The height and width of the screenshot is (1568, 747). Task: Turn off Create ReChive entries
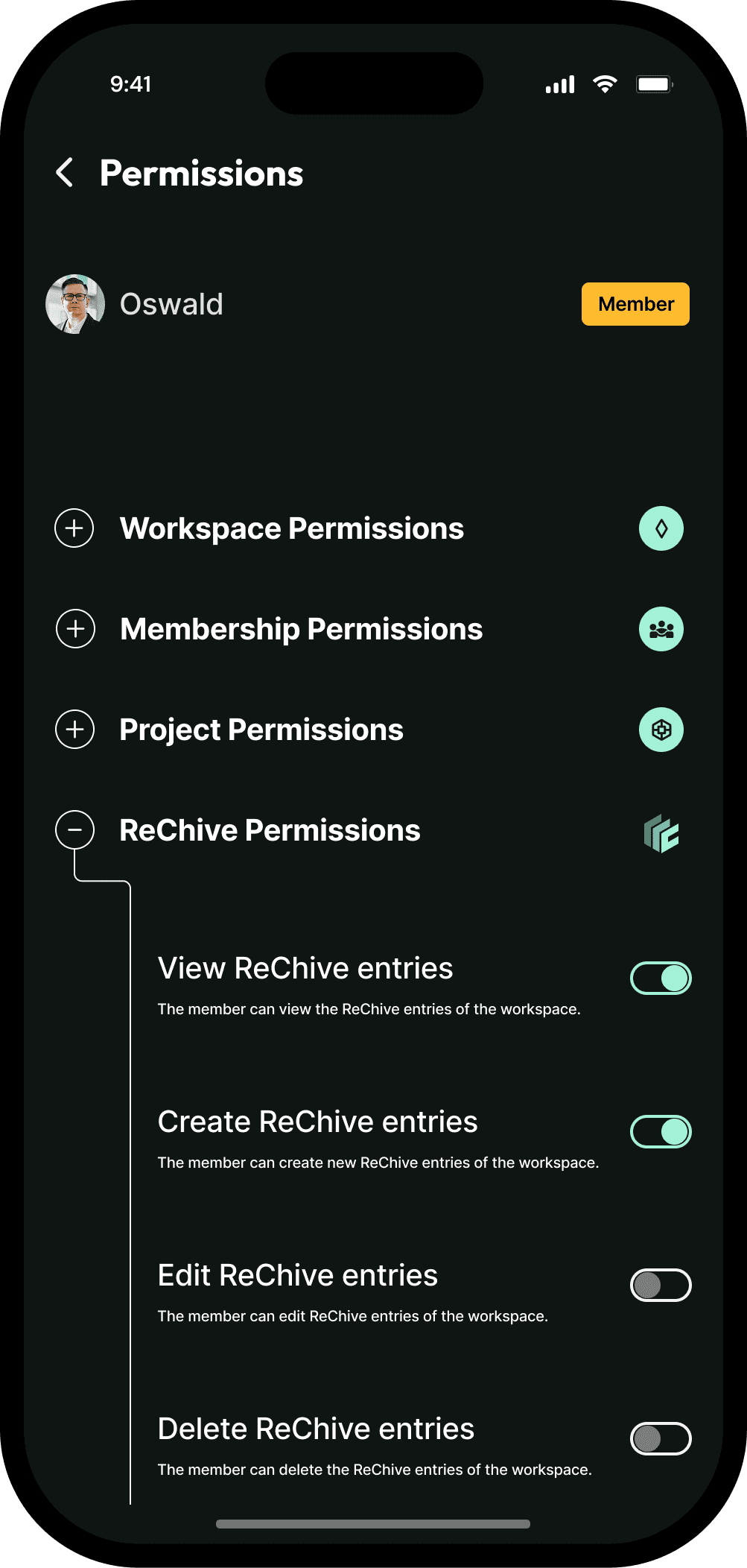[661, 1132]
